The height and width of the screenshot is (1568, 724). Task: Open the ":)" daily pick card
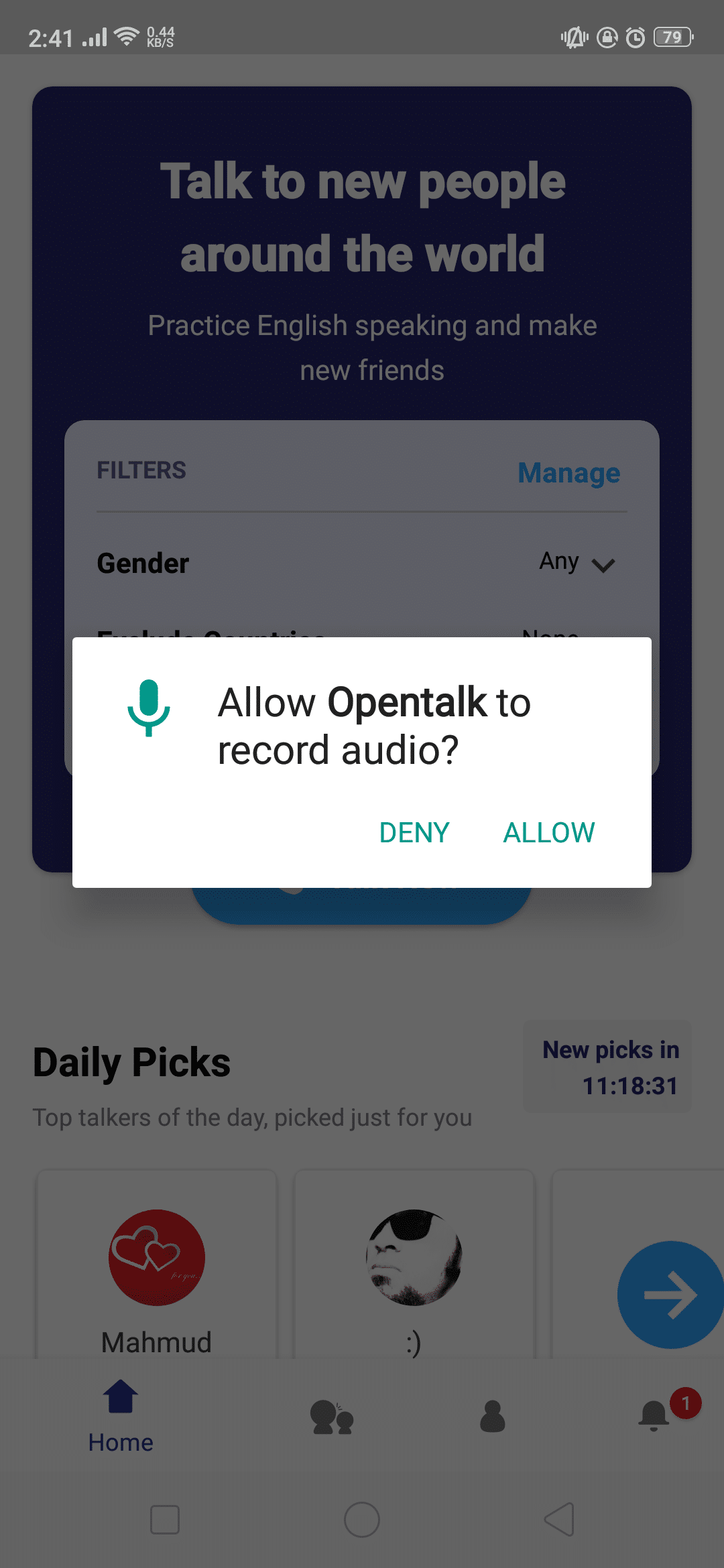tap(414, 1266)
